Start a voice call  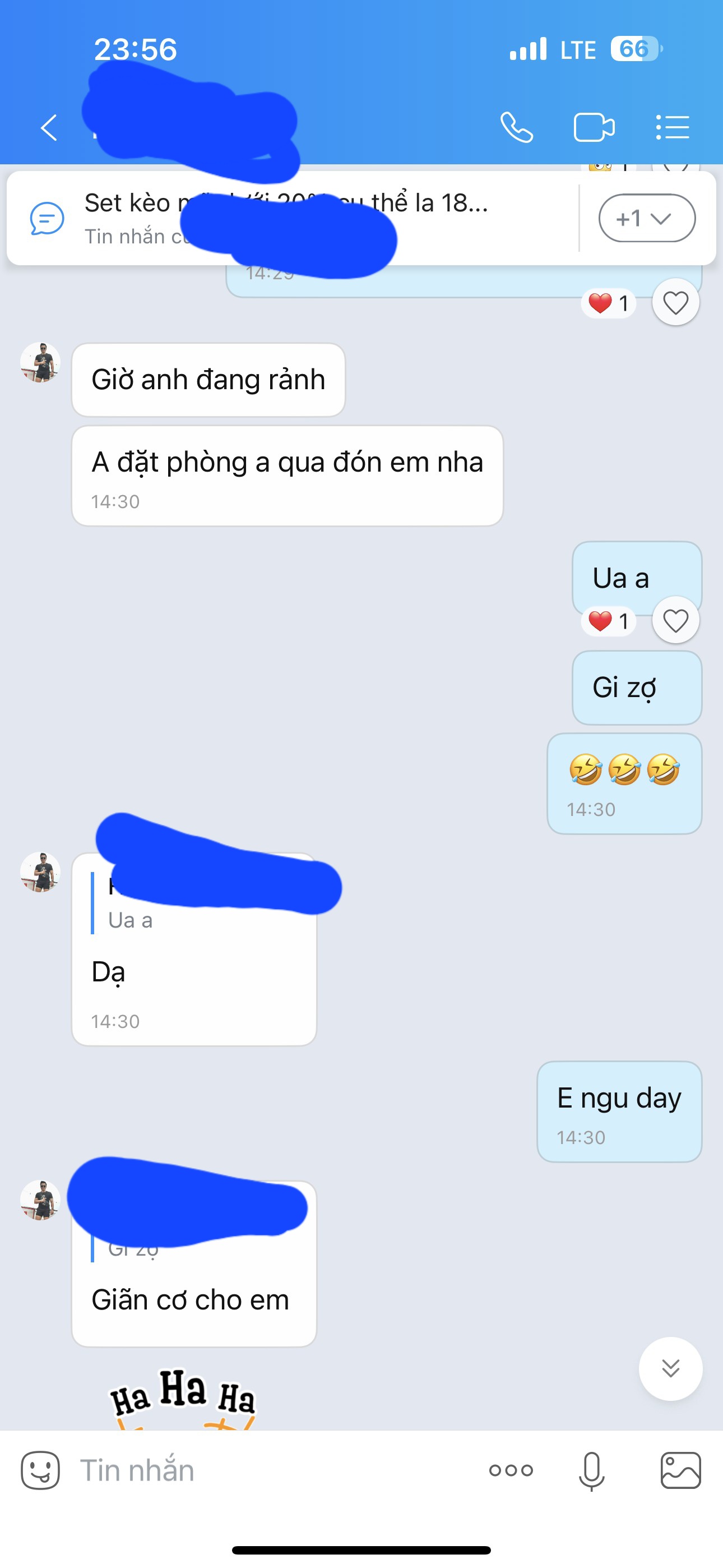516,128
